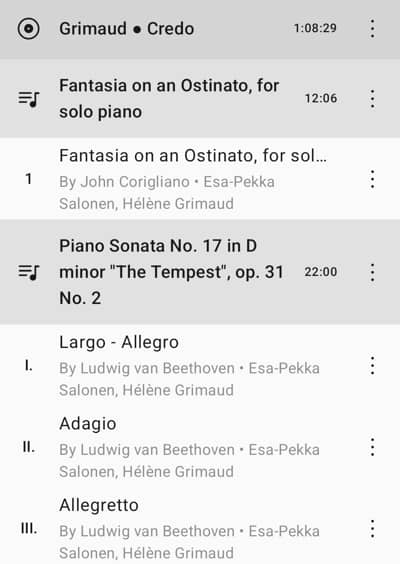Play the Adagio movement
The width and height of the screenshot is (400, 564).
tap(200, 447)
